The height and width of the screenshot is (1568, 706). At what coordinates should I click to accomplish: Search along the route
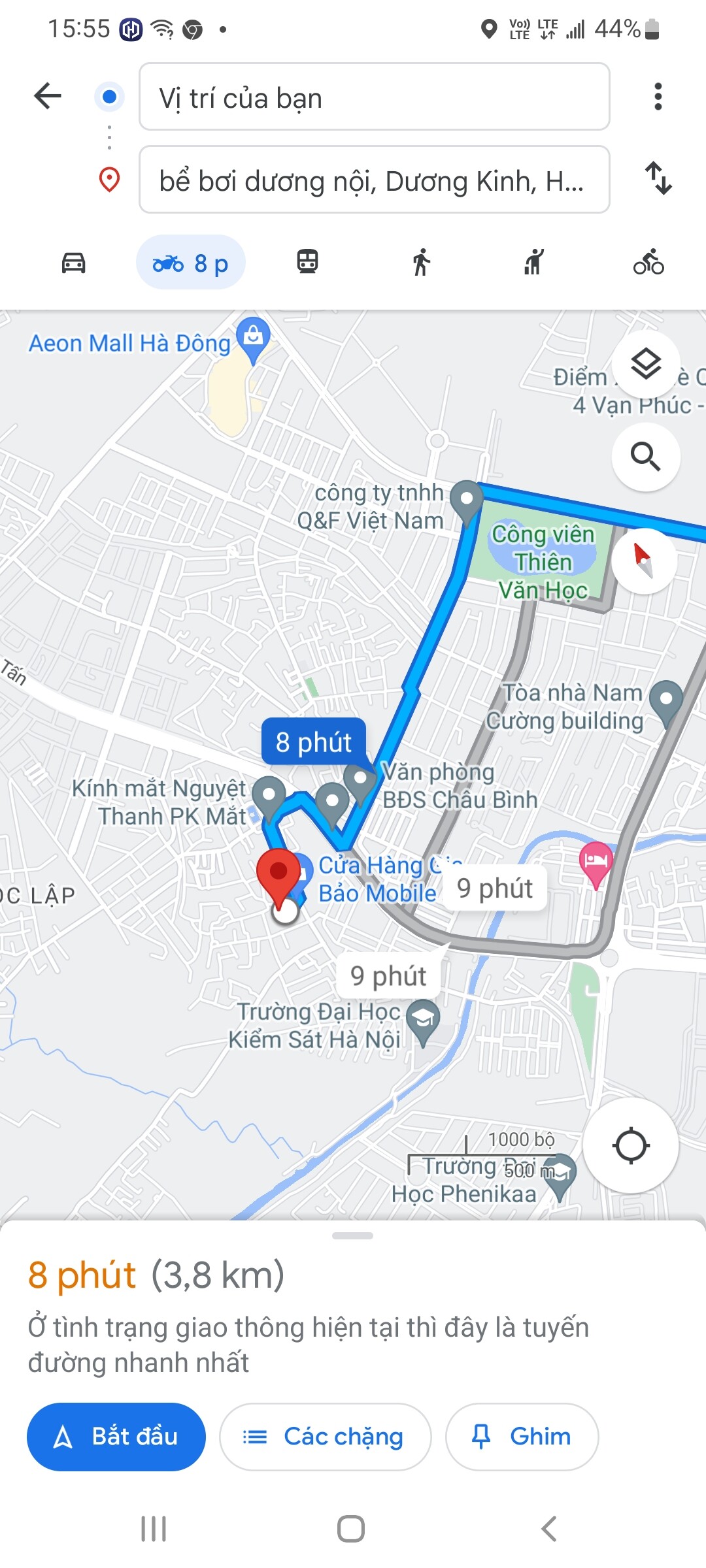[x=645, y=457]
